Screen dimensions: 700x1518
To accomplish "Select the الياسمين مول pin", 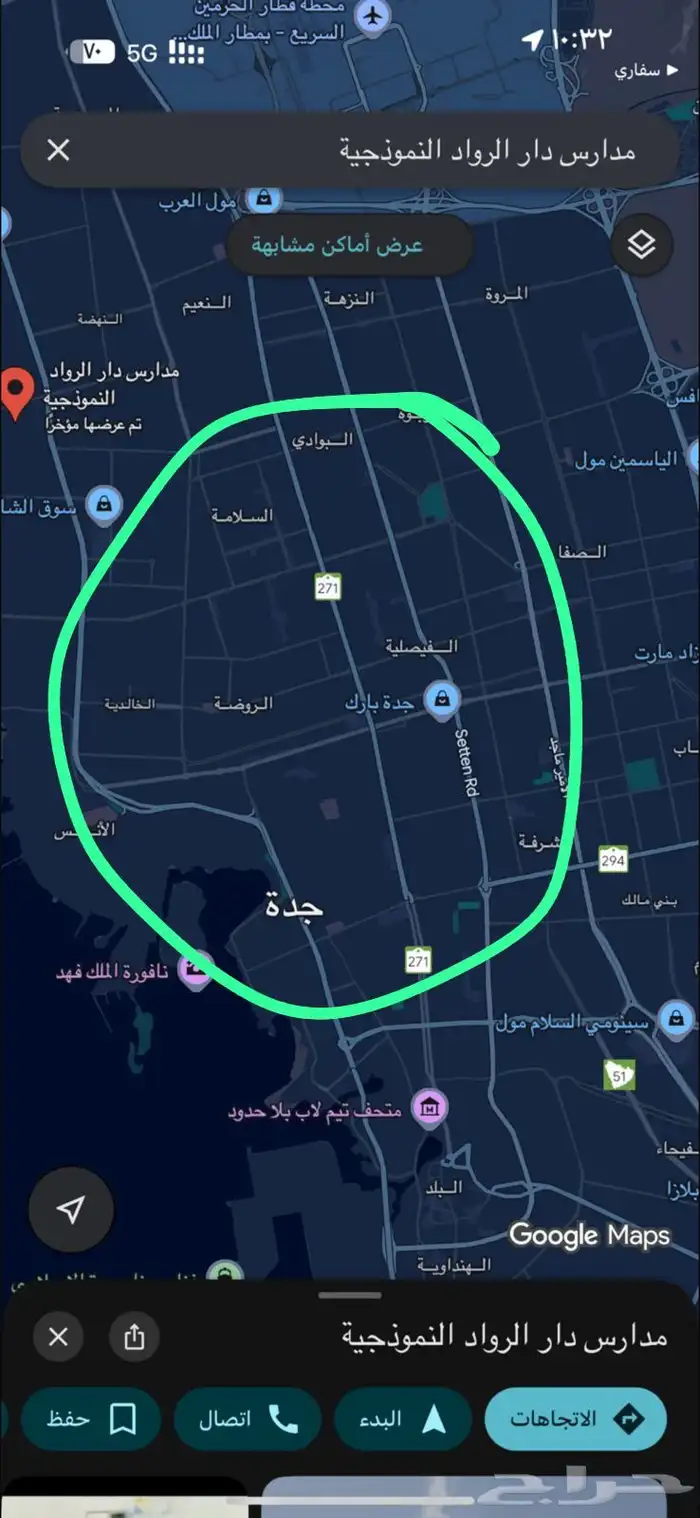I will pyautogui.click(x=695, y=458).
